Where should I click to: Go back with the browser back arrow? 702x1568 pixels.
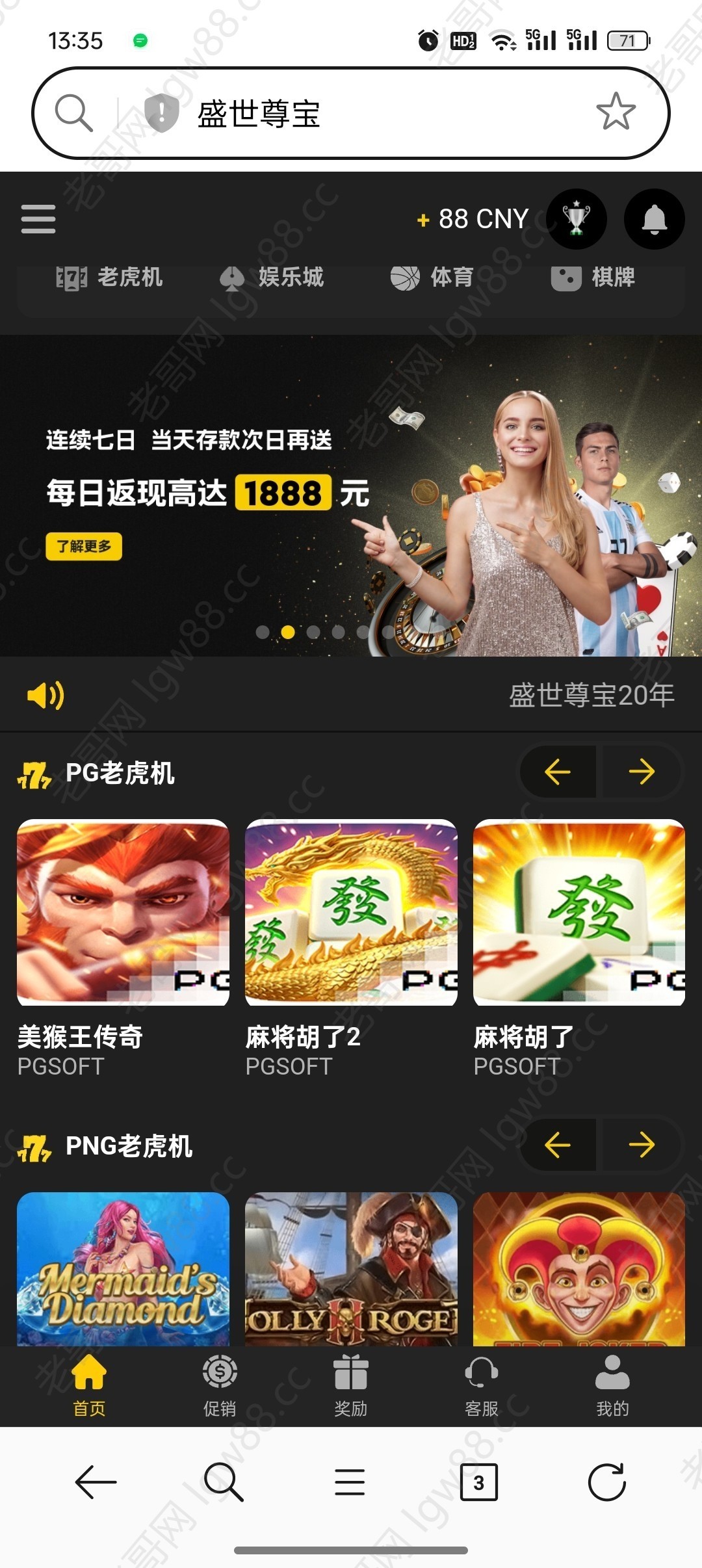pos(96,1482)
